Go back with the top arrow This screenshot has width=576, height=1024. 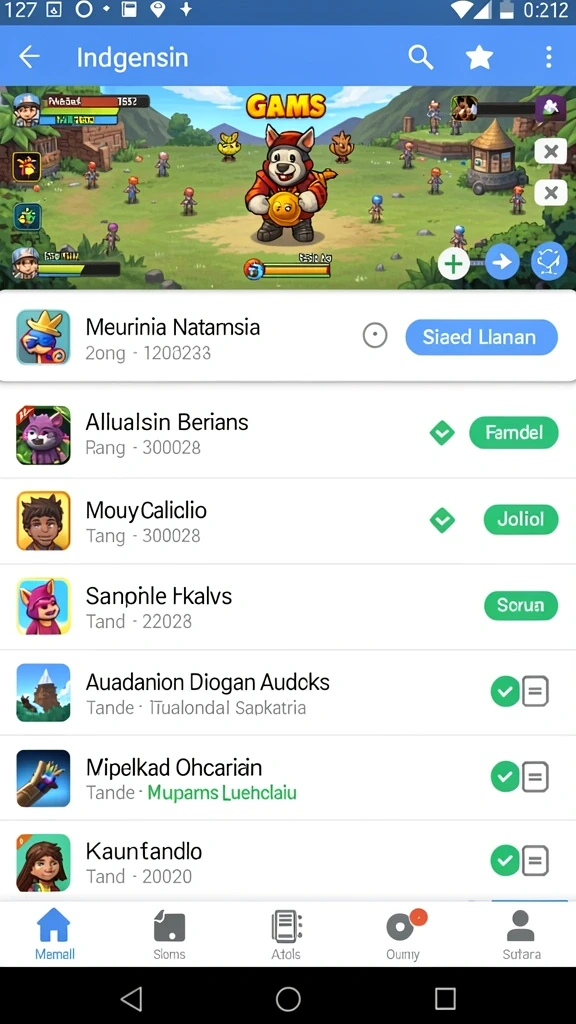pos(29,57)
